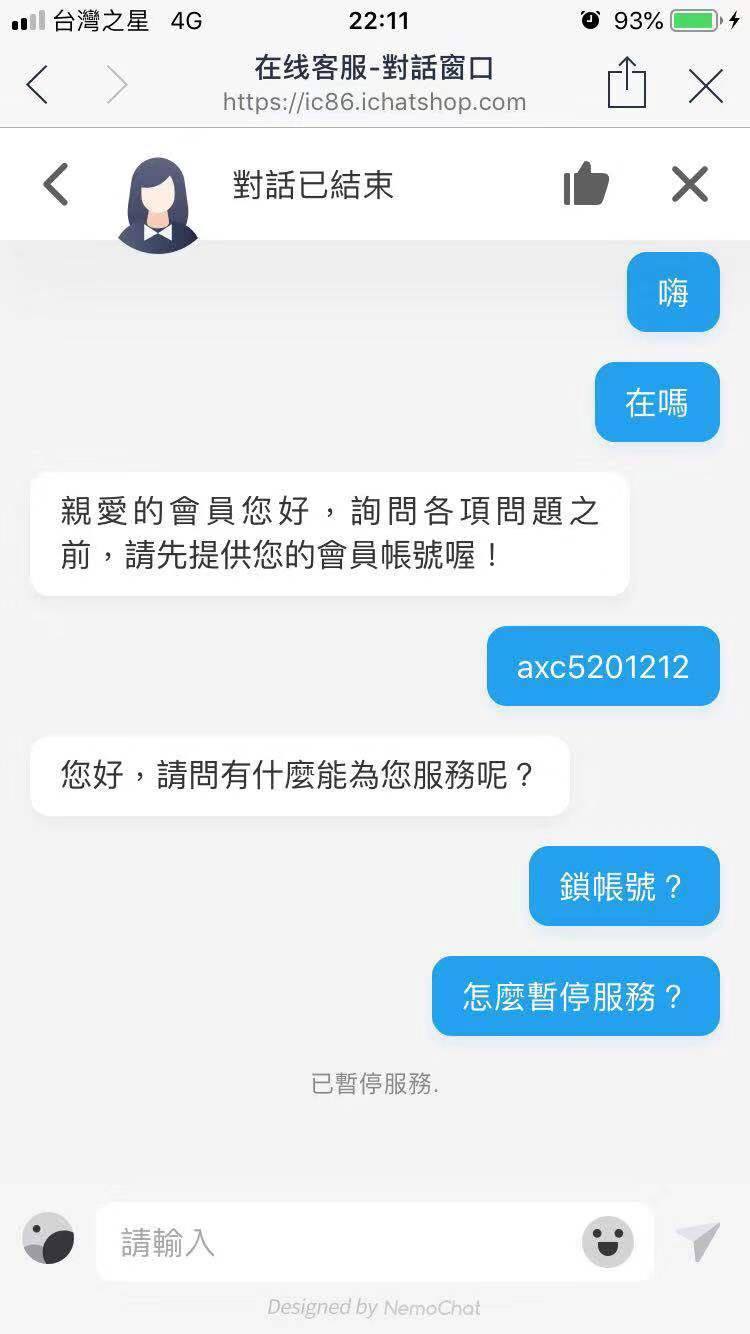Share this customer service page
Viewport: 750px width, 1334px height.
(x=627, y=83)
